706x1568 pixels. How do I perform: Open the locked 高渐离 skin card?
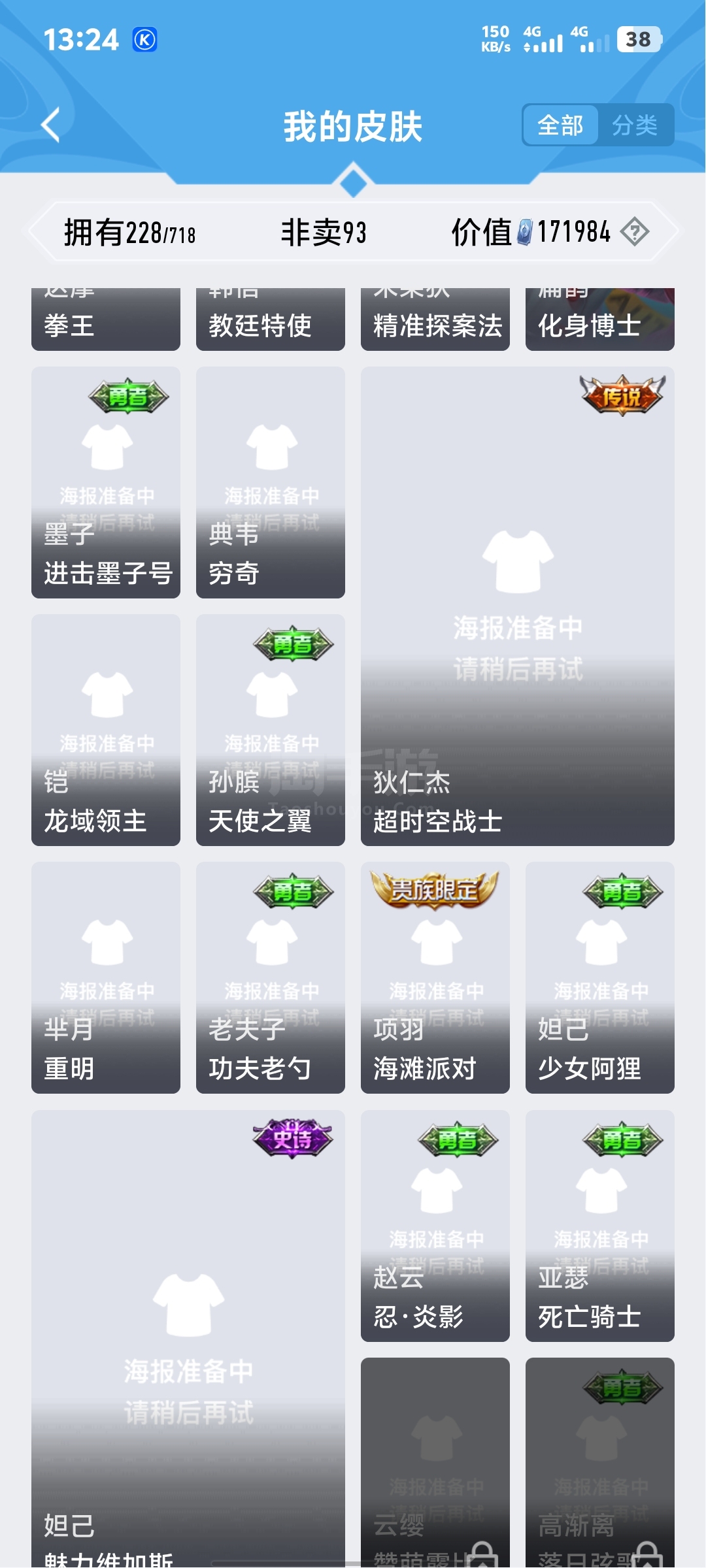(x=600, y=1463)
